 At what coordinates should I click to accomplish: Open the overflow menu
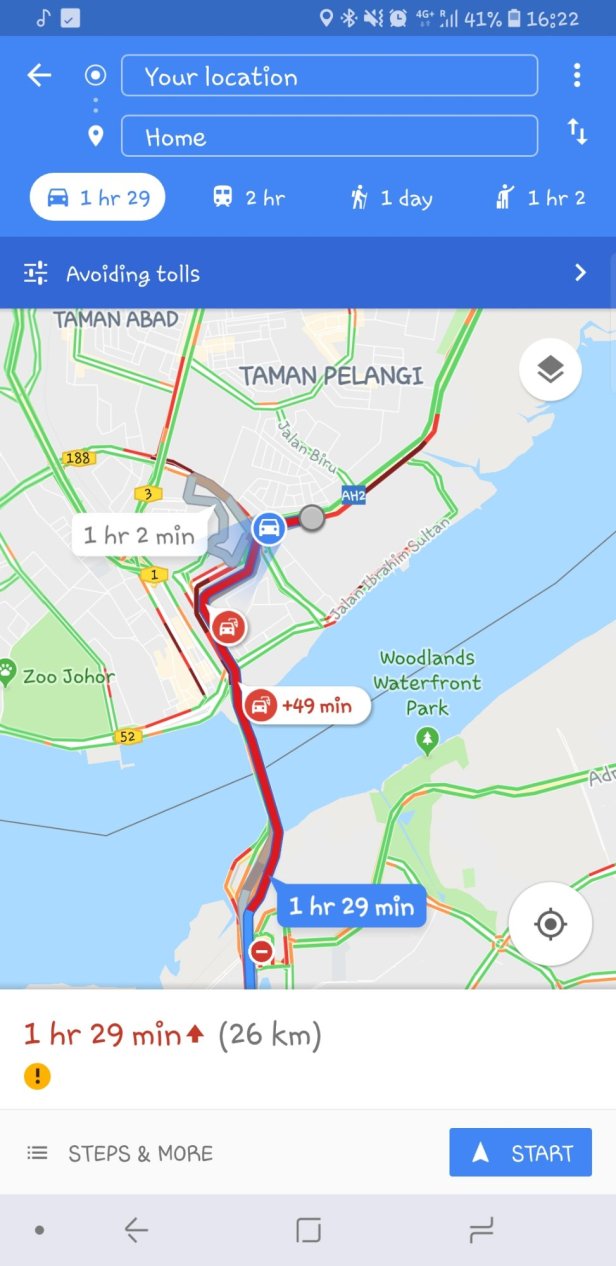tap(577, 75)
